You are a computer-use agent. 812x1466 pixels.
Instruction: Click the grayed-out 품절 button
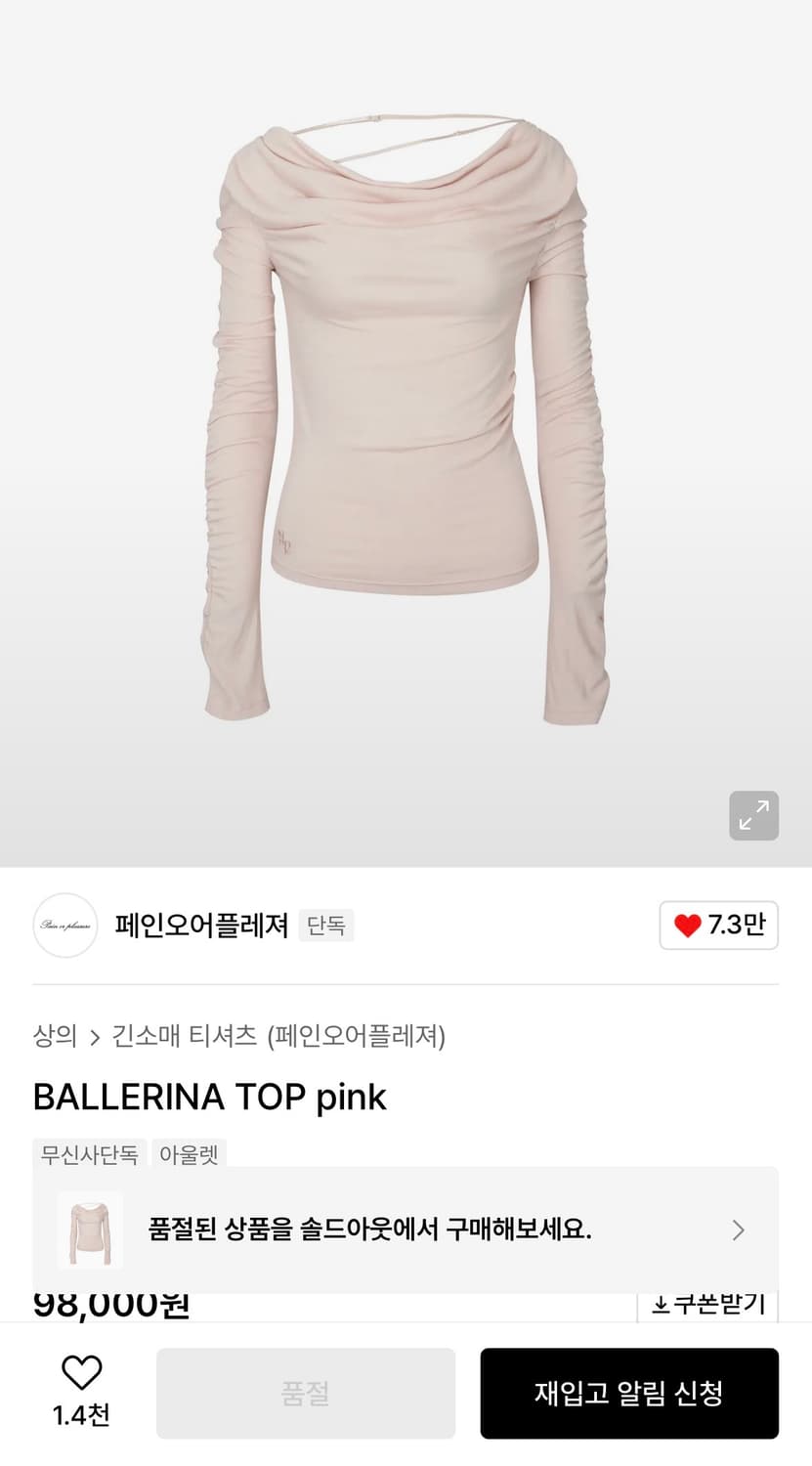[x=306, y=1393]
